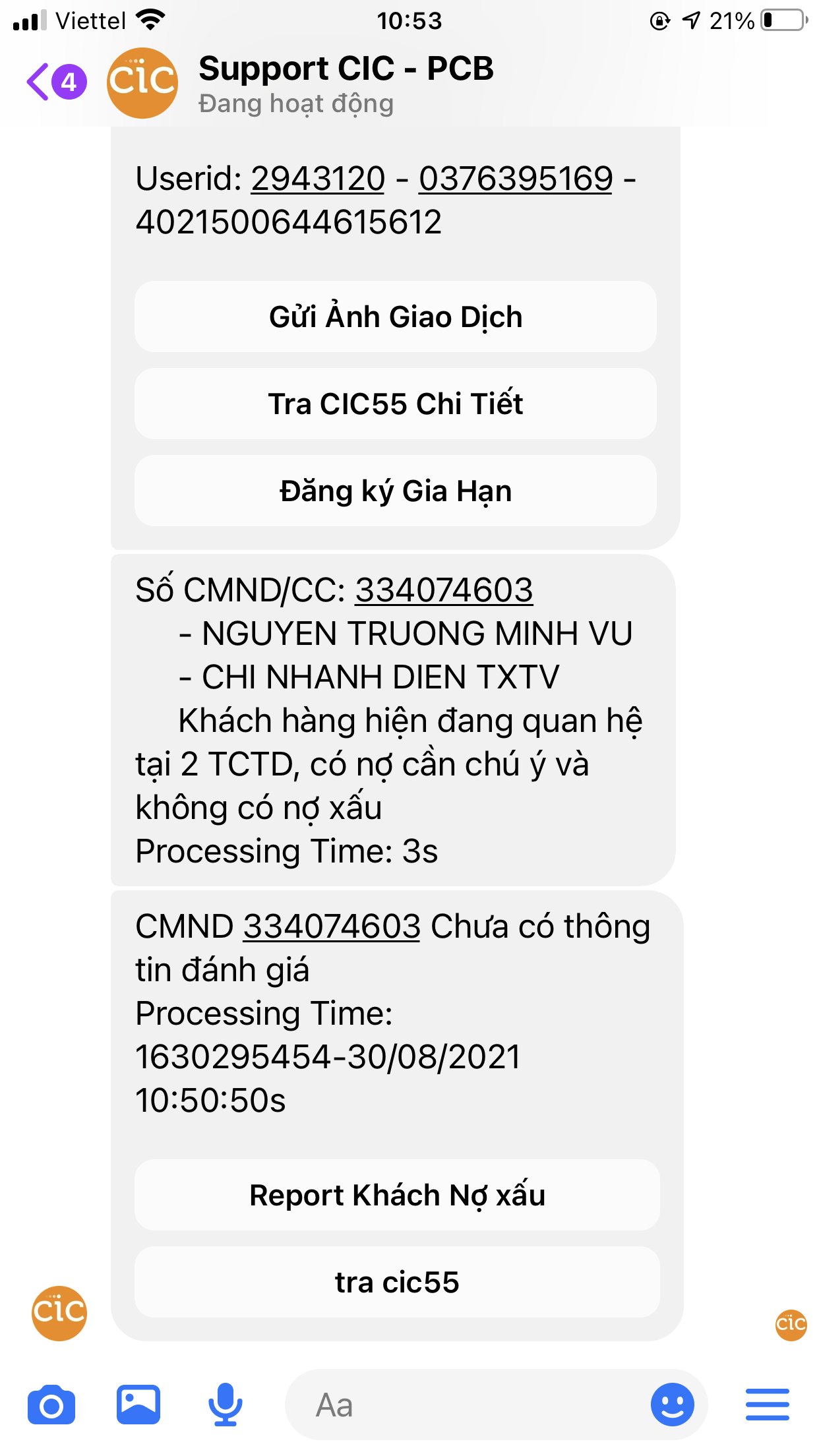
Task: Tap the underlined Userid 2943120
Action: (318, 179)
